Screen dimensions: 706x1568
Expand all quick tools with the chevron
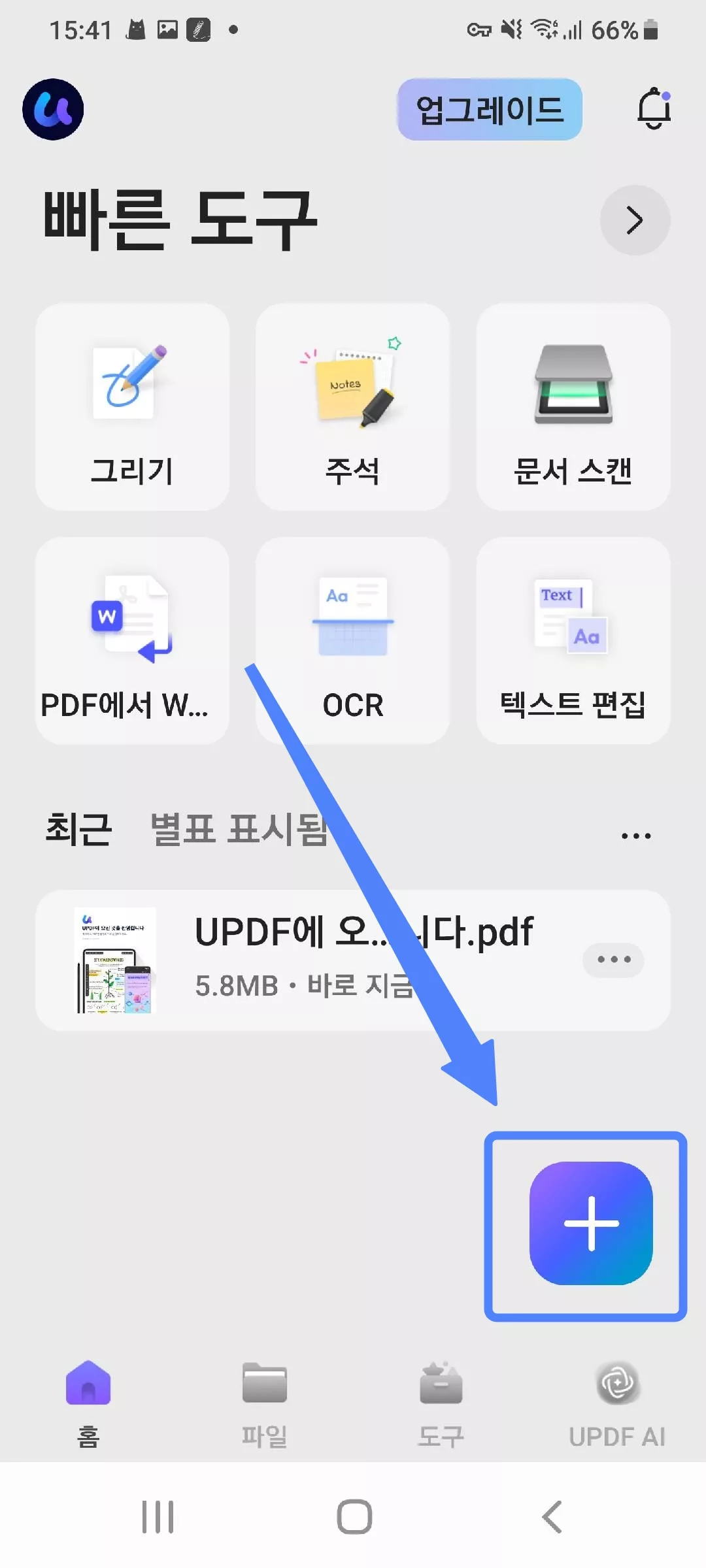pyautogui.click(x=634, y=220)
